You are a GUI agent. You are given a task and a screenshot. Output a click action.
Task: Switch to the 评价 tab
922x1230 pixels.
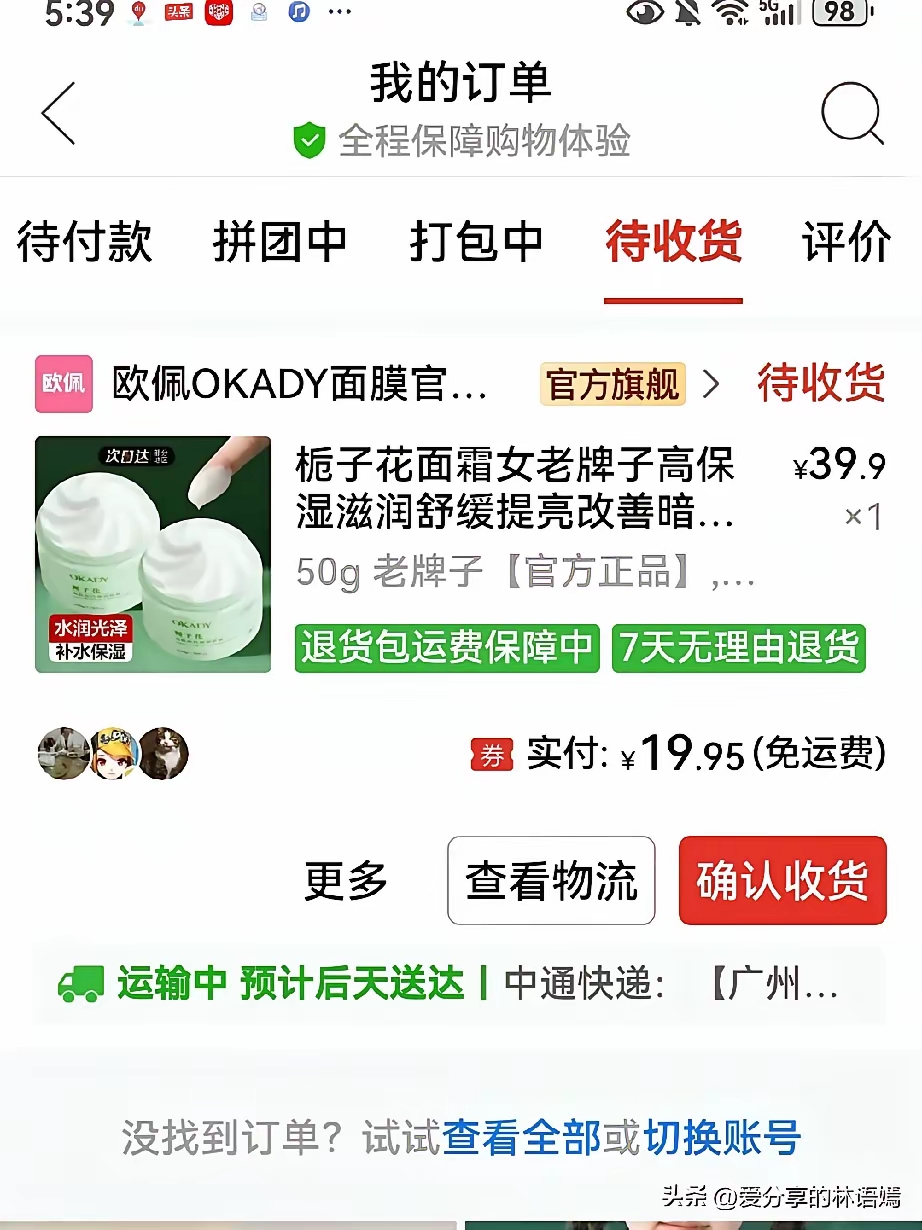click(x=846, y=242)
